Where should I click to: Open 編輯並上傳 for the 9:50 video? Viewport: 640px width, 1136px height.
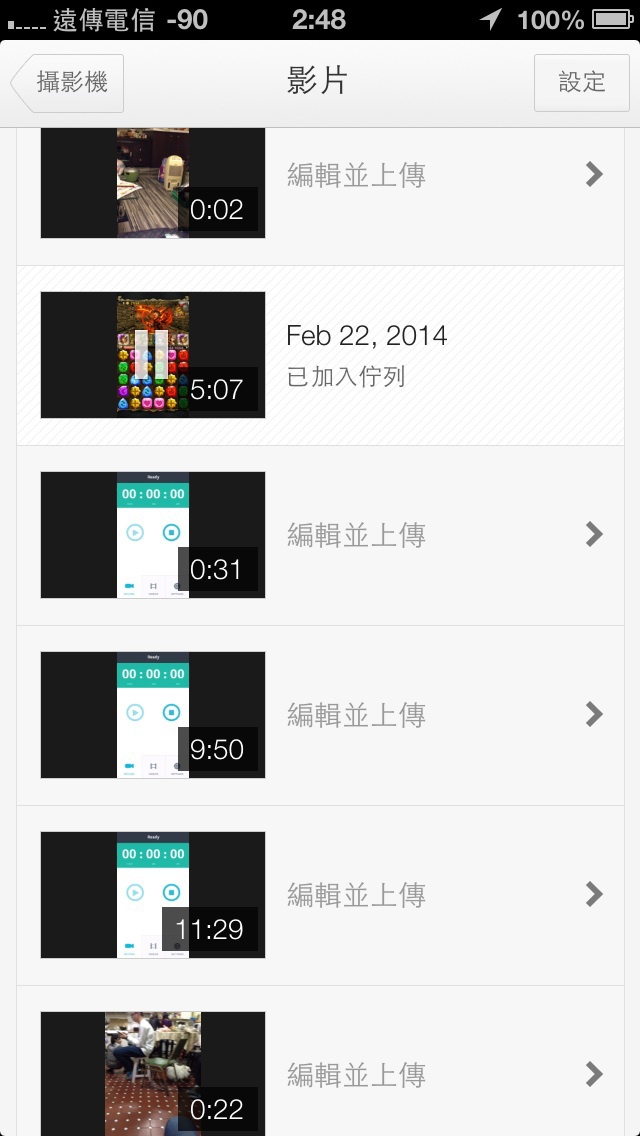coord(320,715)
